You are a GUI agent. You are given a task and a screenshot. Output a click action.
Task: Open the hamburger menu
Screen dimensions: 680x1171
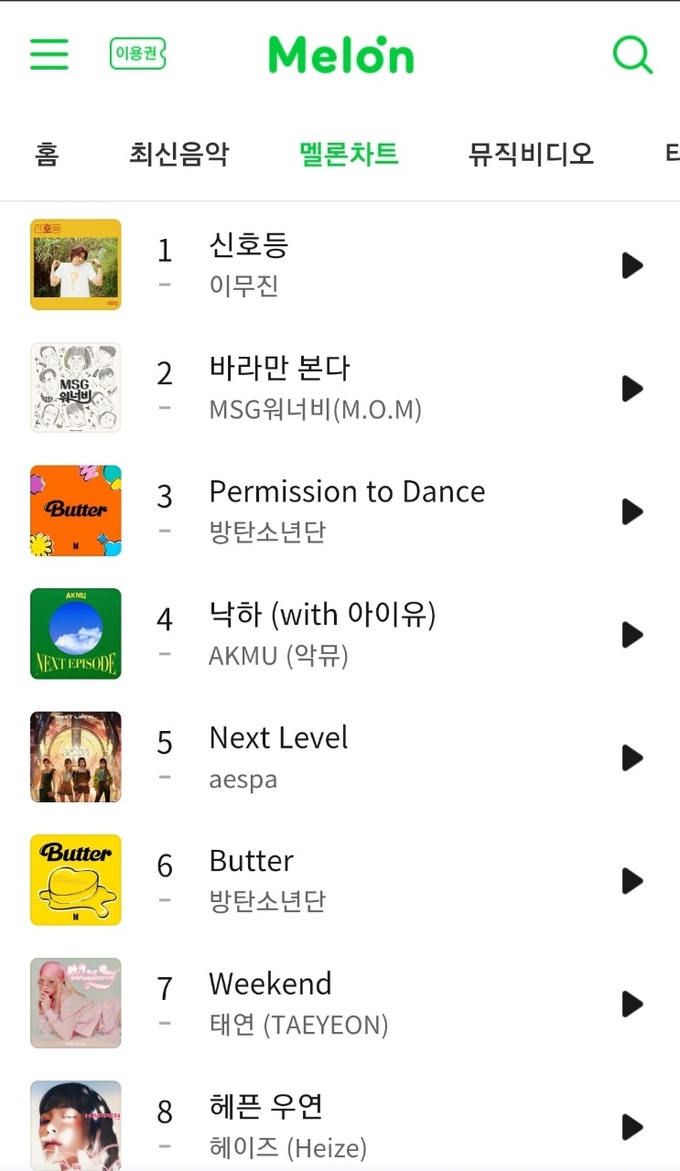49,54
